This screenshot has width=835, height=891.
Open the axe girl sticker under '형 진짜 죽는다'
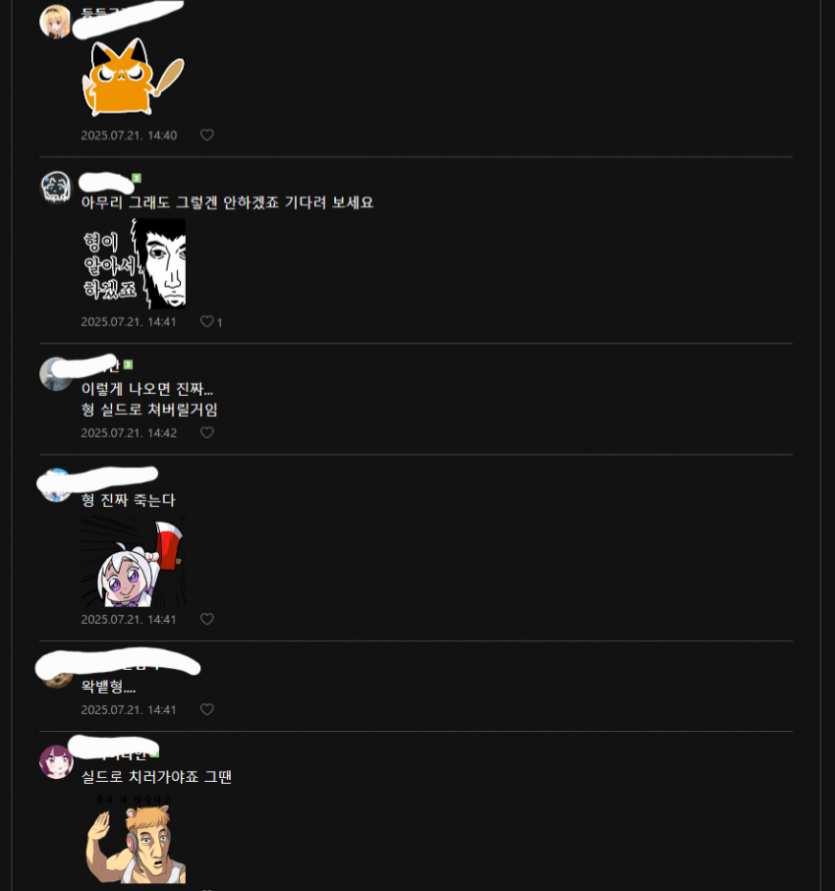(x=133, y=562)
